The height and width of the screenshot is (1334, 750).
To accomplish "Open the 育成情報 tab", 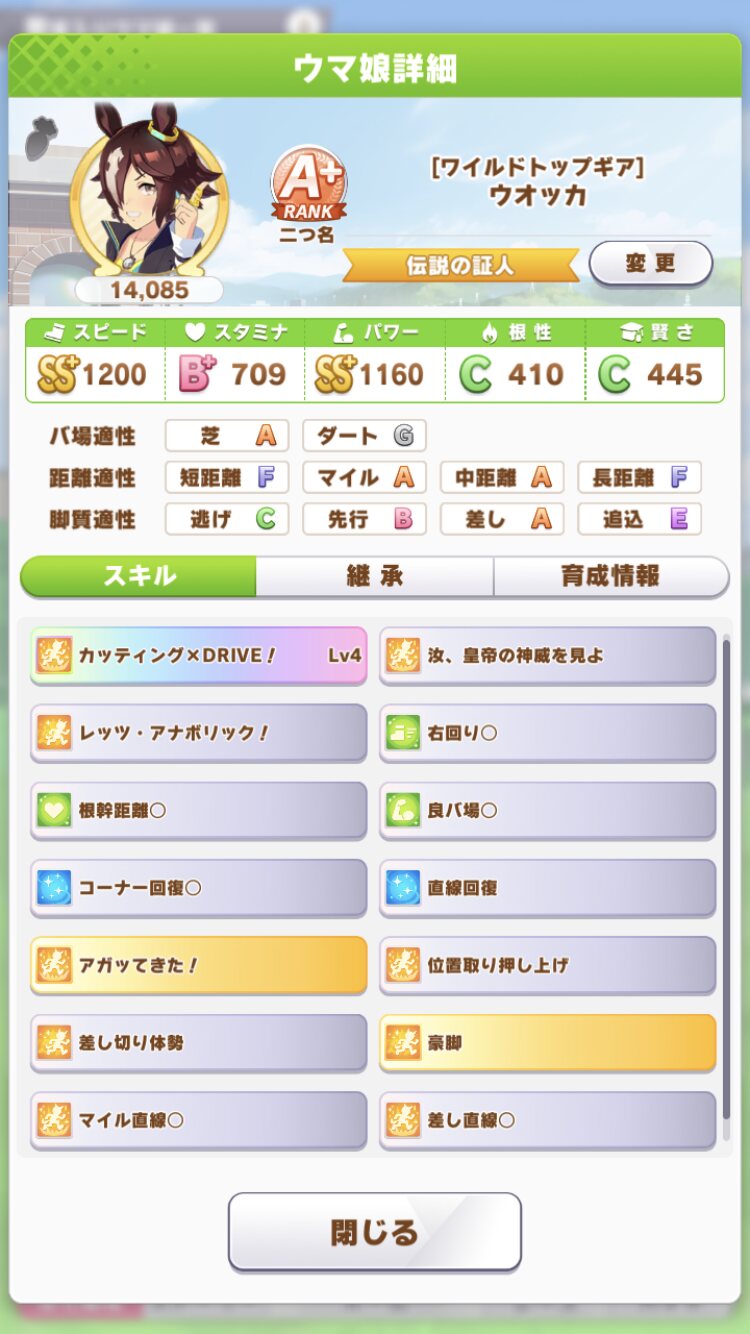I will point(610,577).
